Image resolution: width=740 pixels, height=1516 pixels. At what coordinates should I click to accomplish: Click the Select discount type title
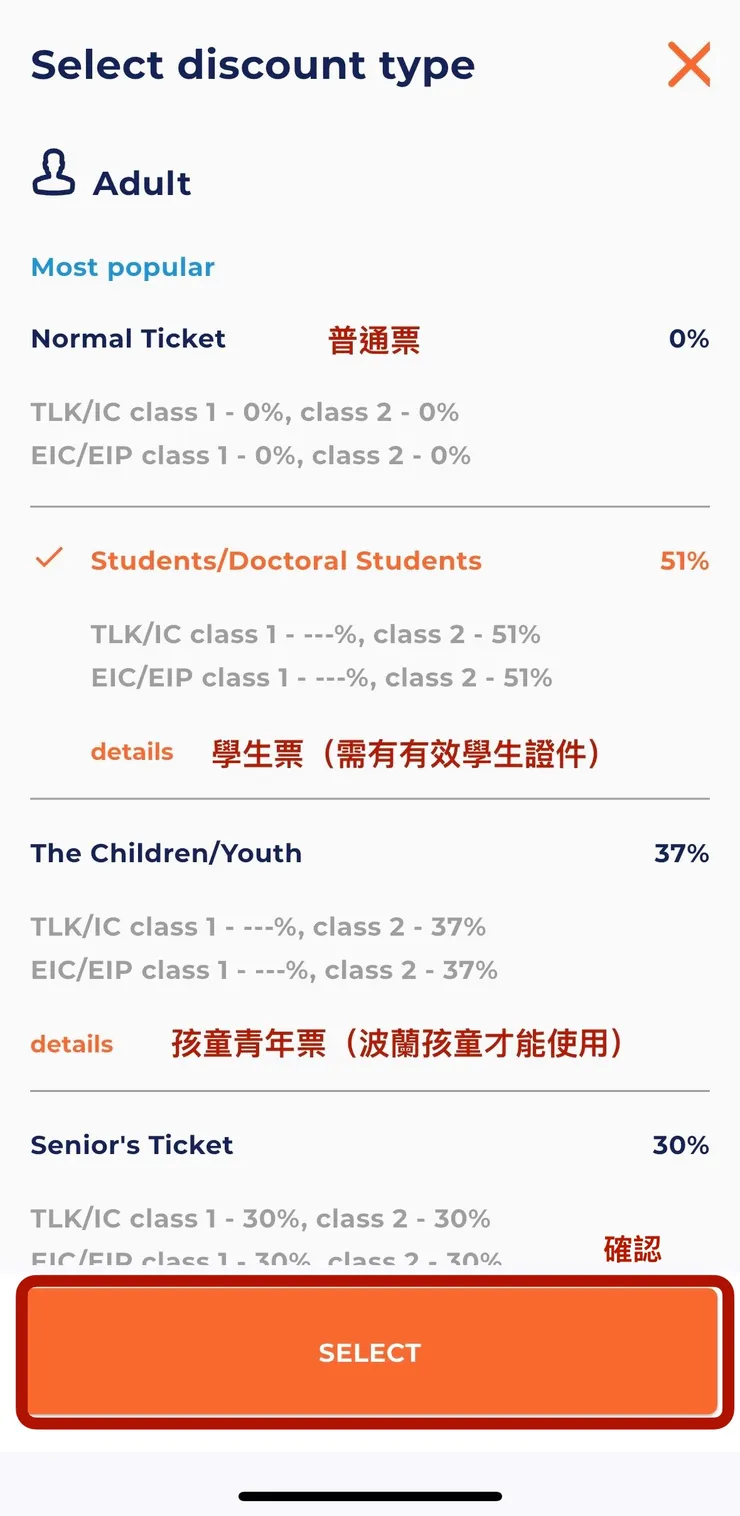tap(253, 64)
